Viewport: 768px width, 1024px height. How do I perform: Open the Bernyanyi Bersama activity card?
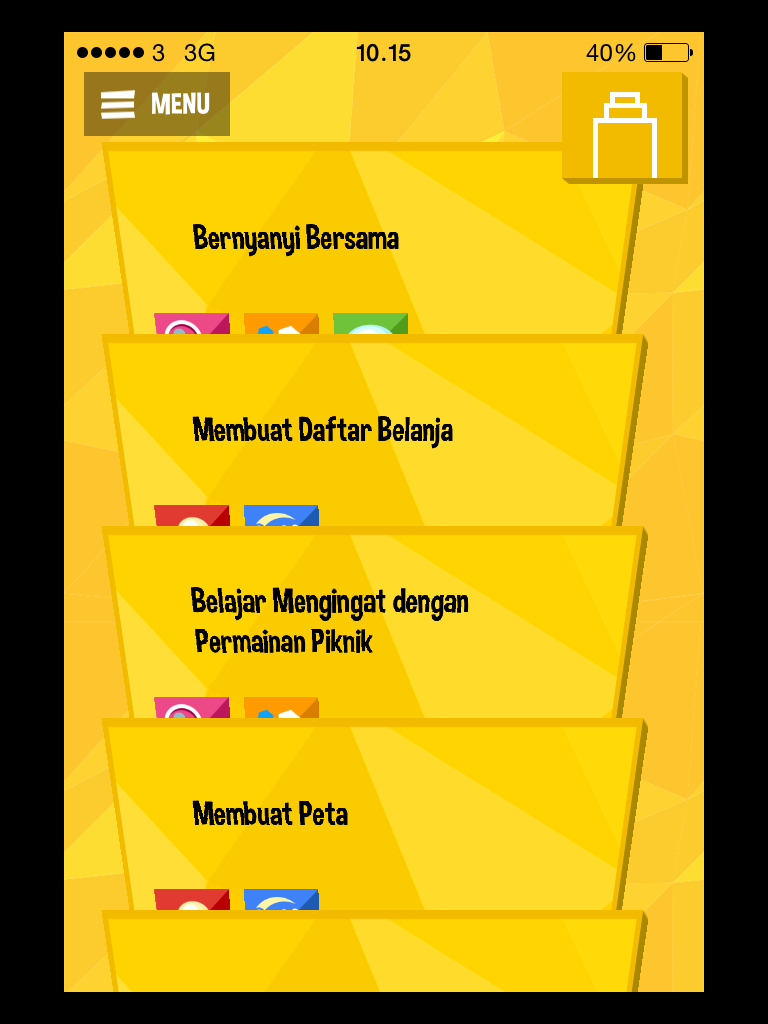pyautogui.click(x=296, y=239)
